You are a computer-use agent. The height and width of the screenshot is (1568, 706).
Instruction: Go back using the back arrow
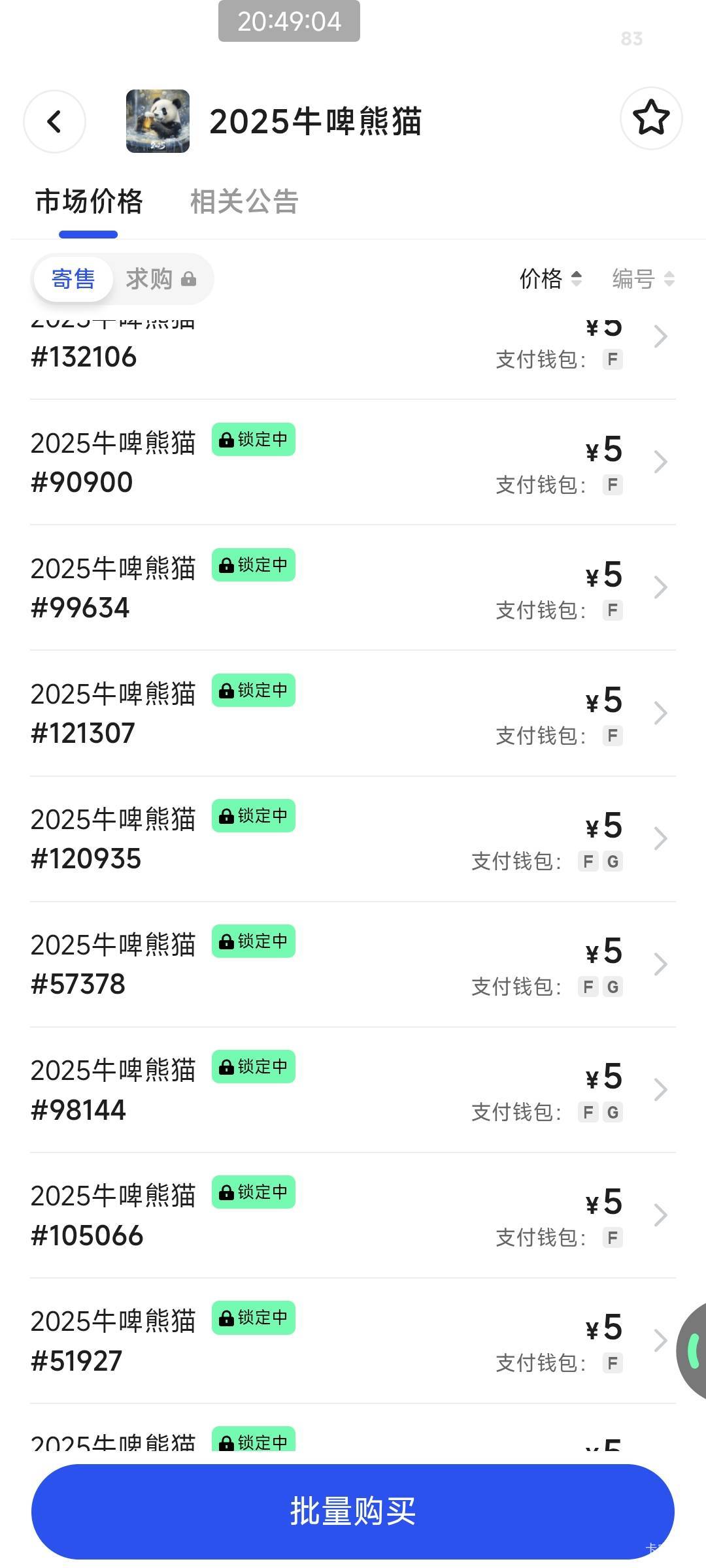[x=54, y=122]
